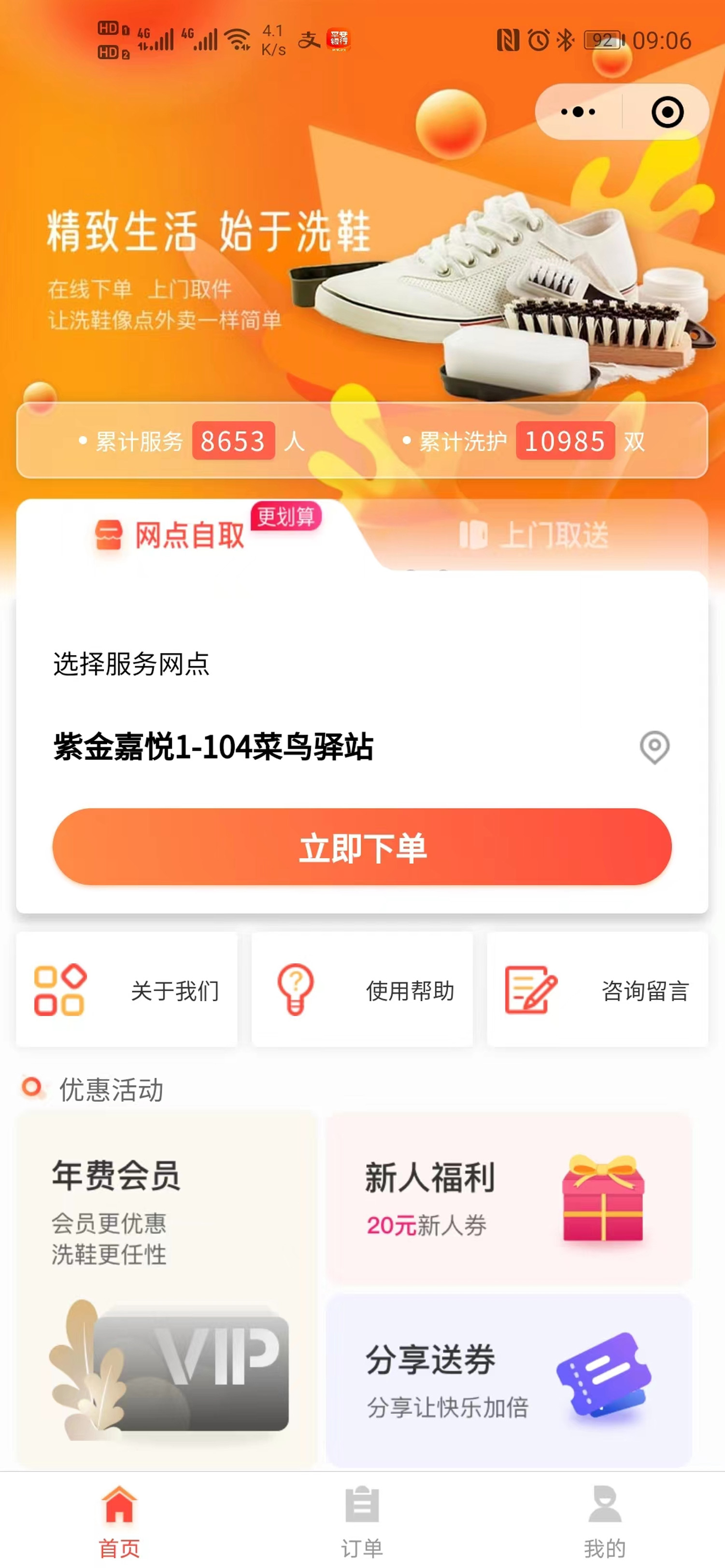Switch to the 网点自取 tab

tap(189, 535)
